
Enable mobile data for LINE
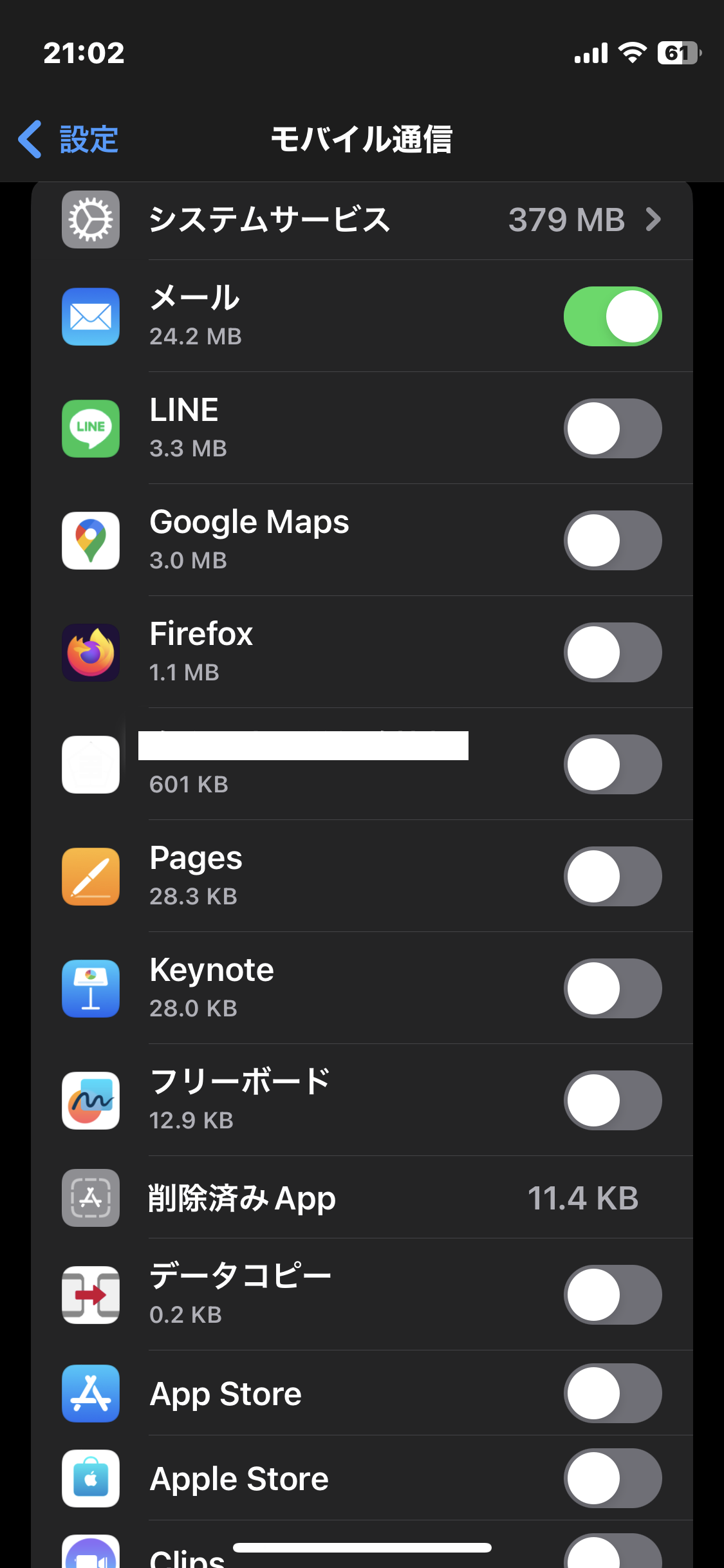tap(612, 428)
